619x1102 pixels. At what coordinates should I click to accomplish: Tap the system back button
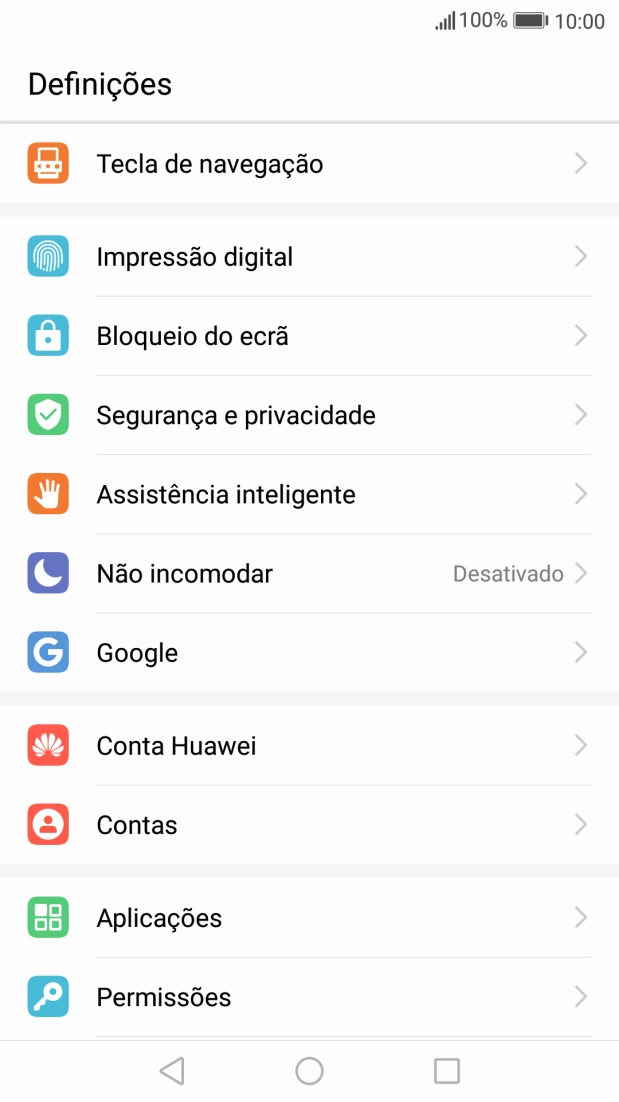click(x=172, y=1071)
